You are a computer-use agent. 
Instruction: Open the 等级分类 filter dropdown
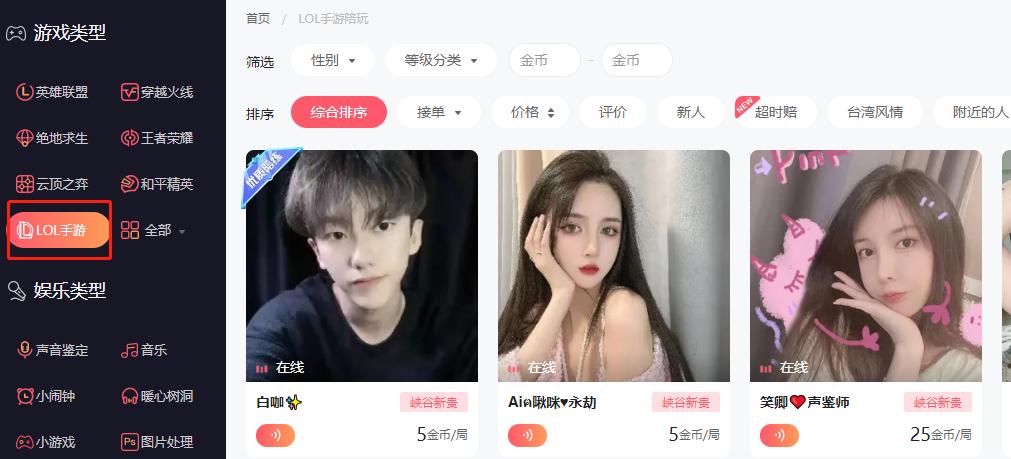(x=441, y=60)
